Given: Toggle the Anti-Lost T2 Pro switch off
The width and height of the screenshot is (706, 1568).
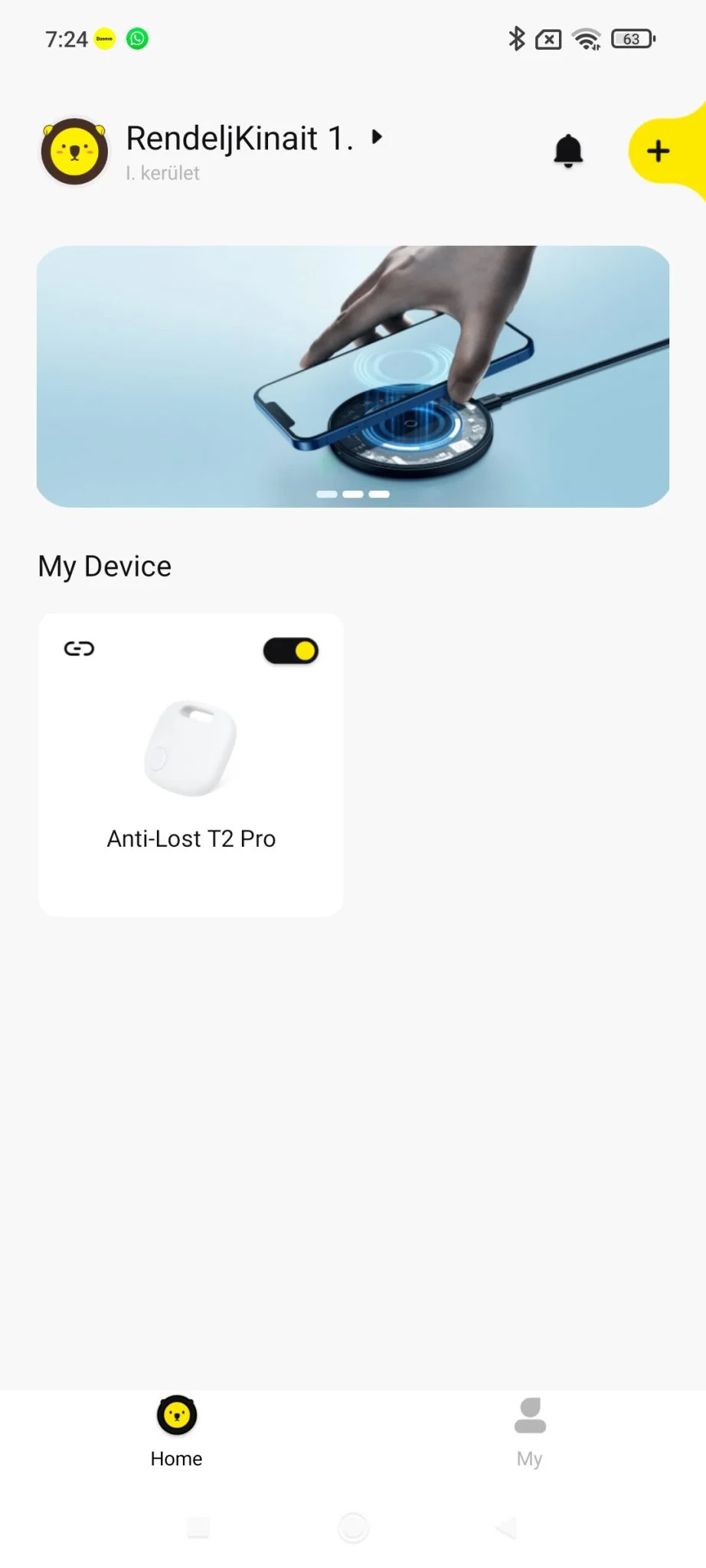Looking at the screenshot, I should [x=291, y=651].
